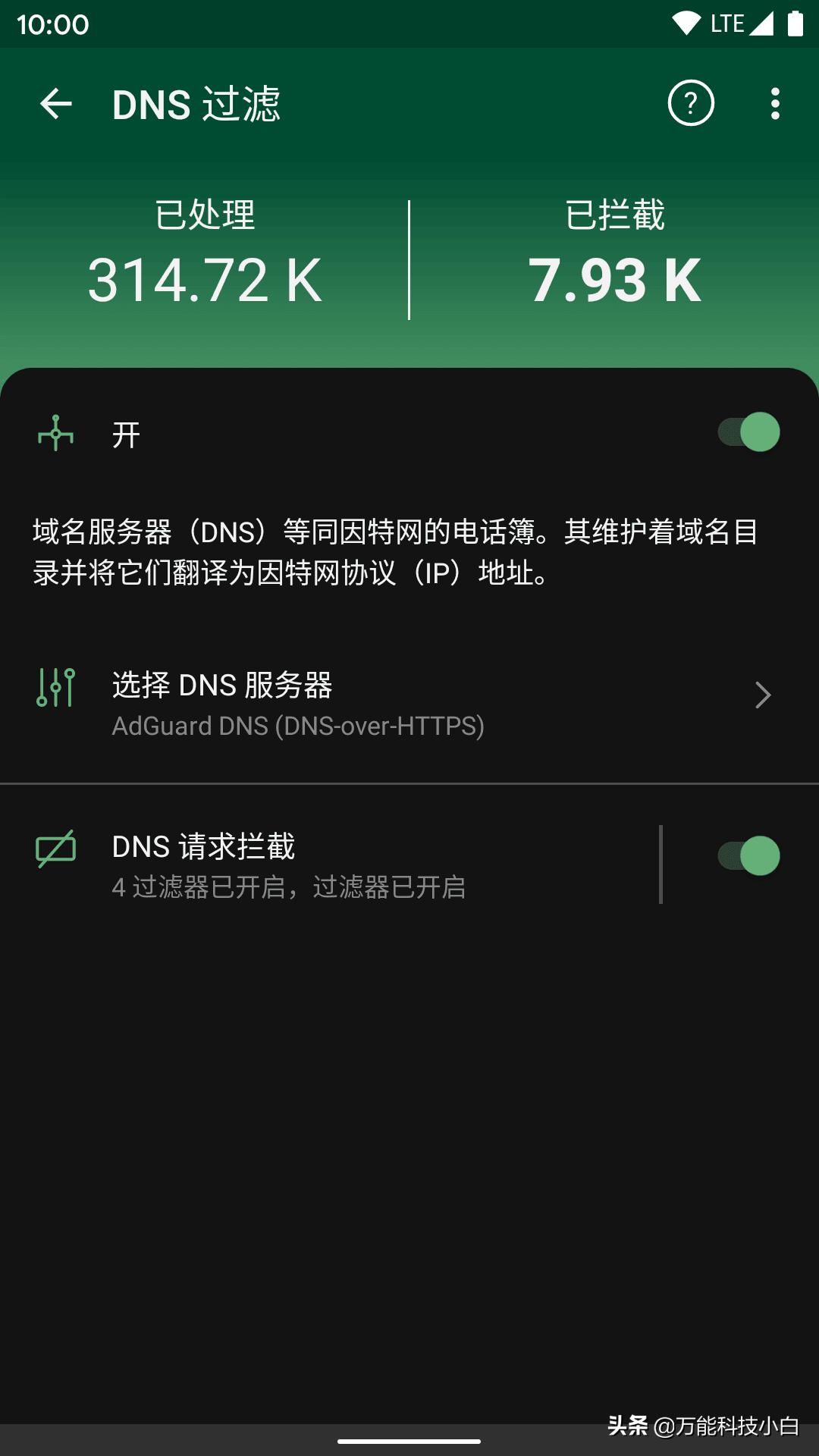Click the sliders icon next to 选择 DNS 服务器
Viewport: 819px width, 1456px height.
(x=55, y=686)
